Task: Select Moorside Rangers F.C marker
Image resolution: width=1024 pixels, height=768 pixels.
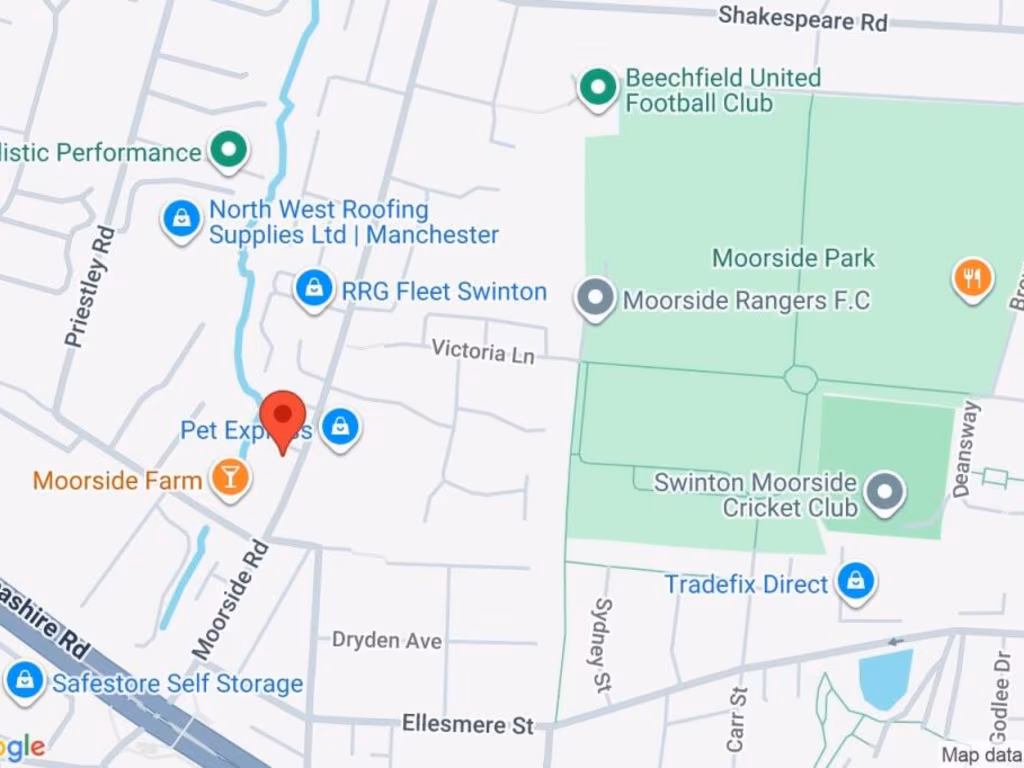Action: (596, 298)
